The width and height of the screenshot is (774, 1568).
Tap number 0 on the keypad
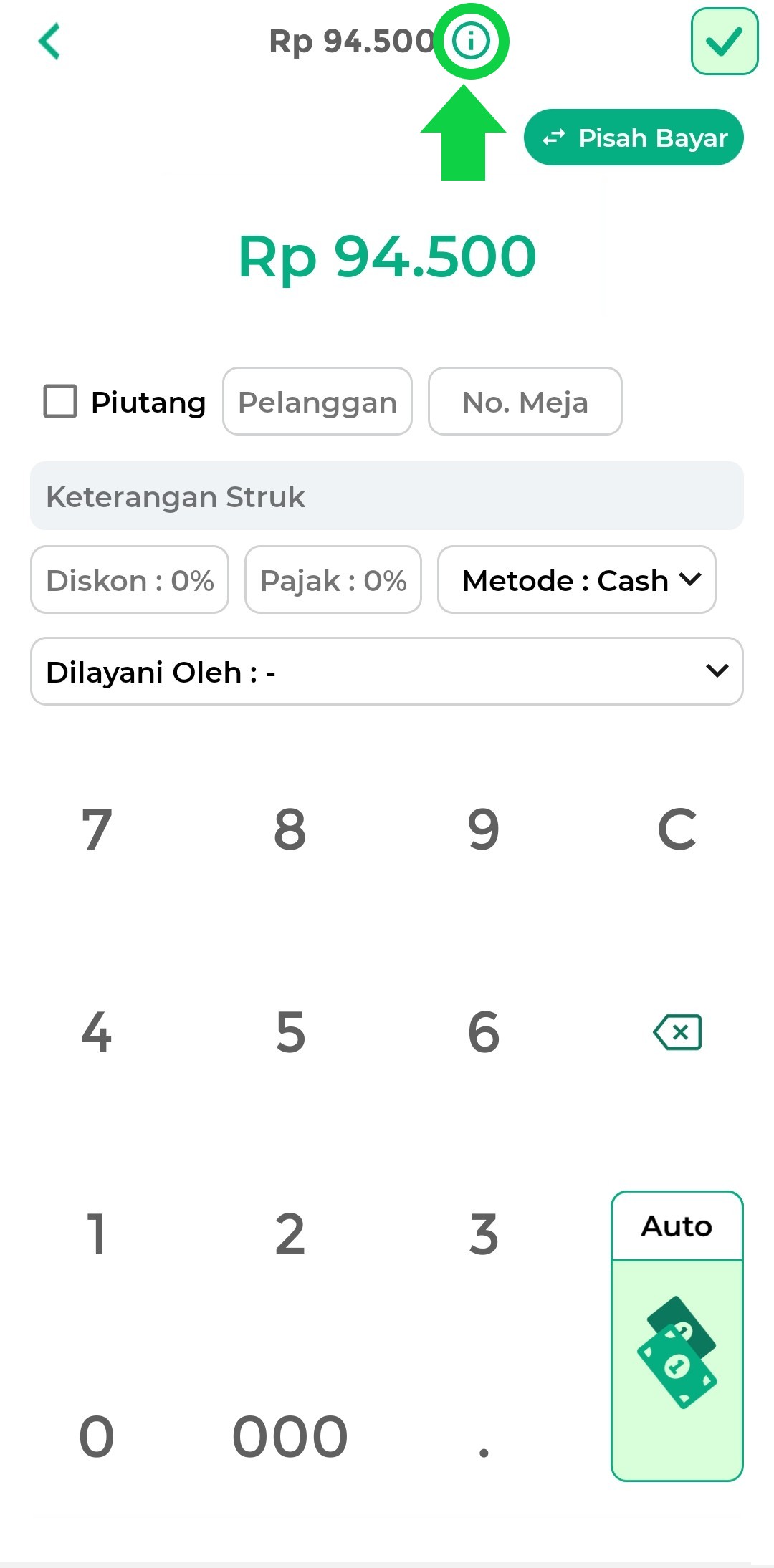coord(97,1437)
